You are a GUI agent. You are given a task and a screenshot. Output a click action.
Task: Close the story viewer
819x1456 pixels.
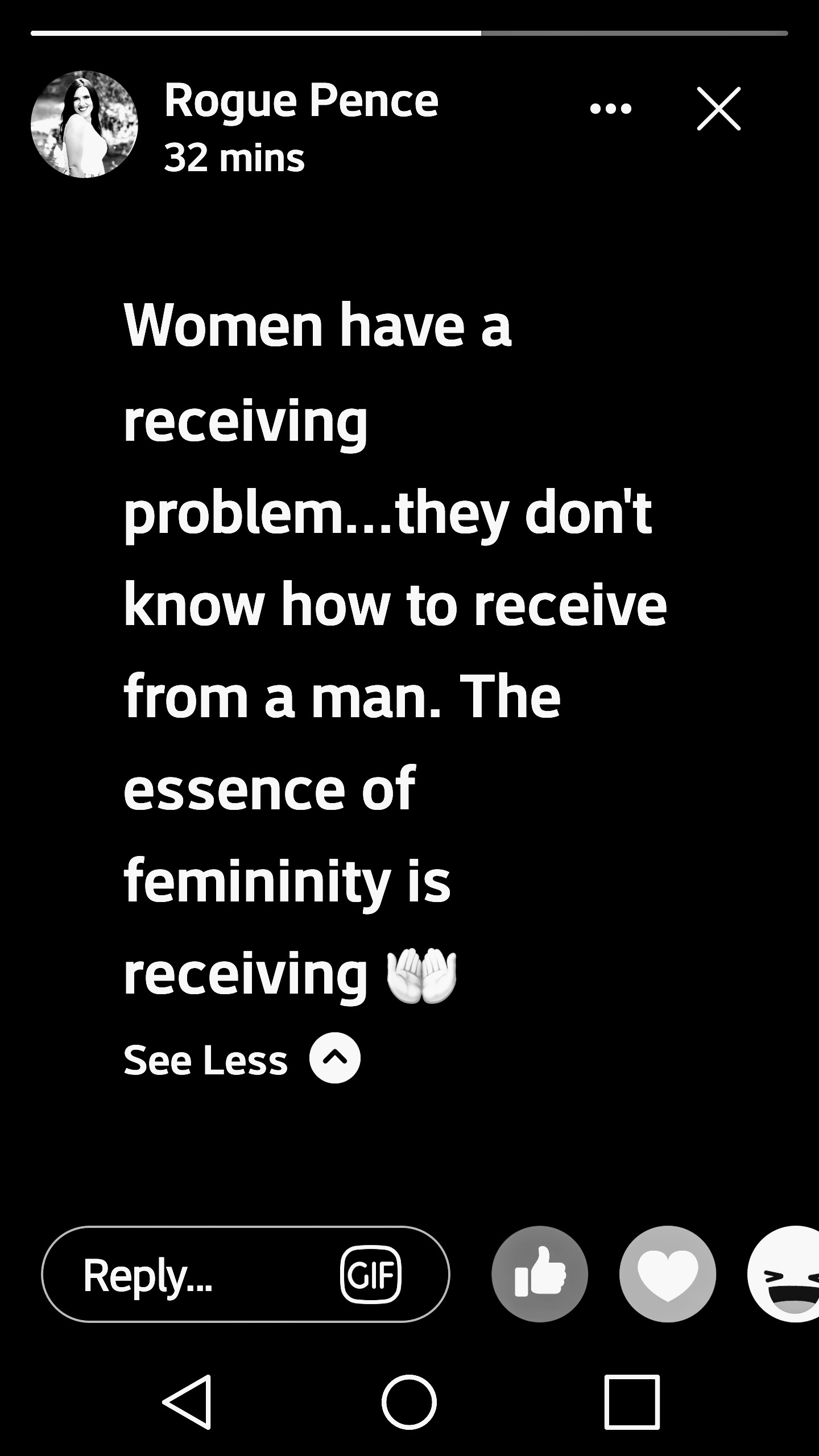click(x=718, y=109)
